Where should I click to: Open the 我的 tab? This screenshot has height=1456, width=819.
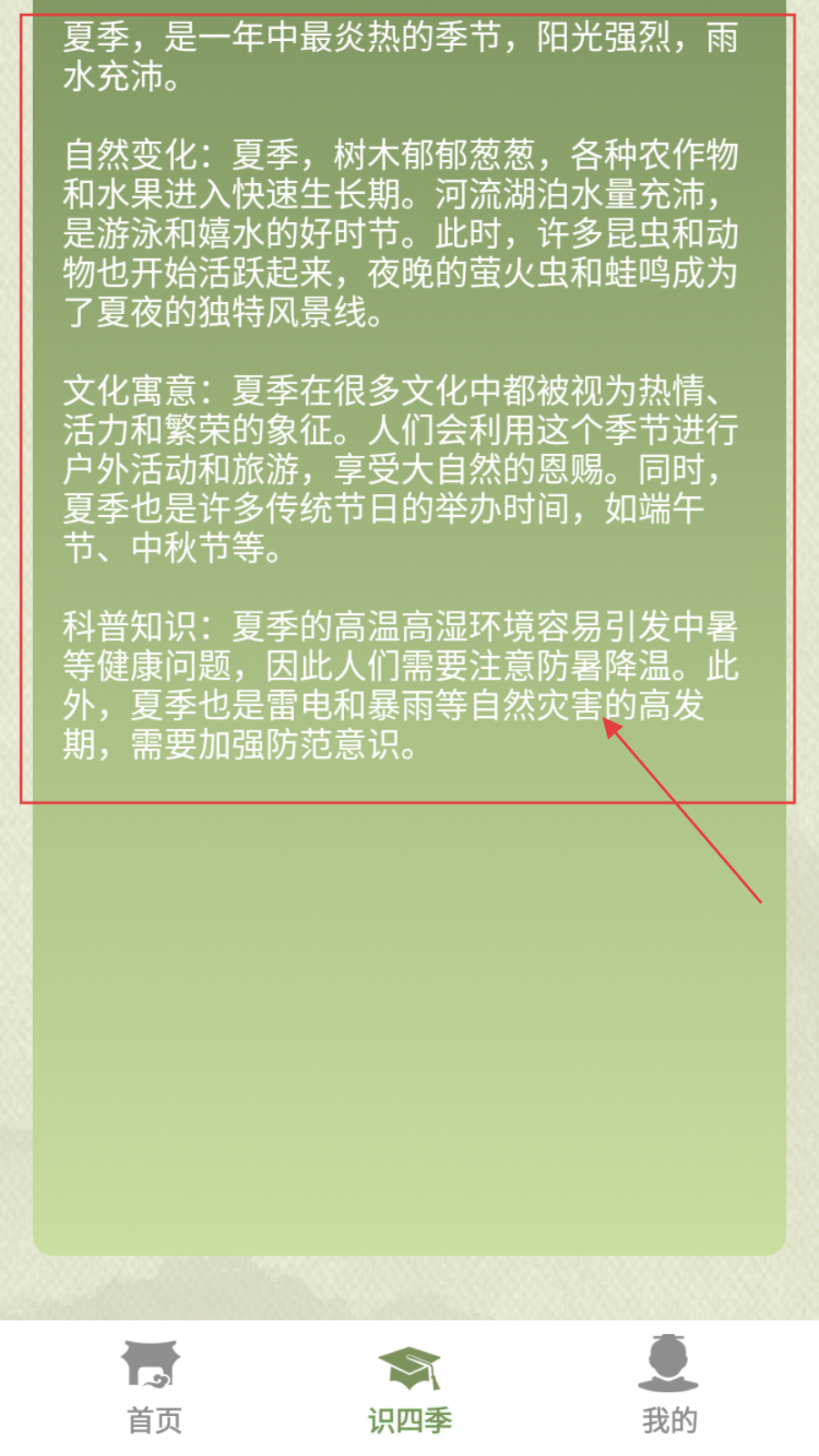(x=669, y=1387)
